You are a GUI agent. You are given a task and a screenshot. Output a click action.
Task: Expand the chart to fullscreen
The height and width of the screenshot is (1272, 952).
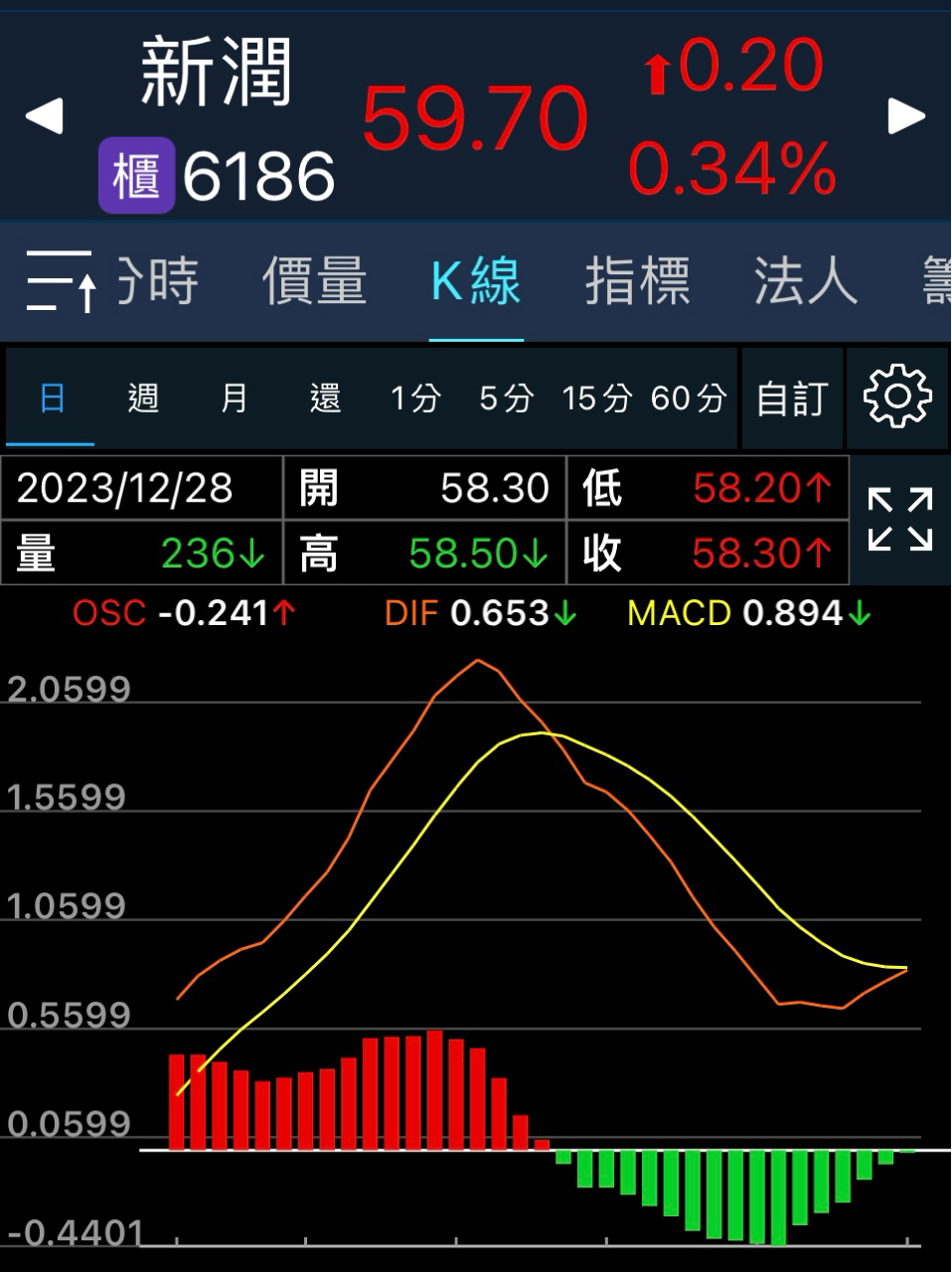[x=899, y=520]
